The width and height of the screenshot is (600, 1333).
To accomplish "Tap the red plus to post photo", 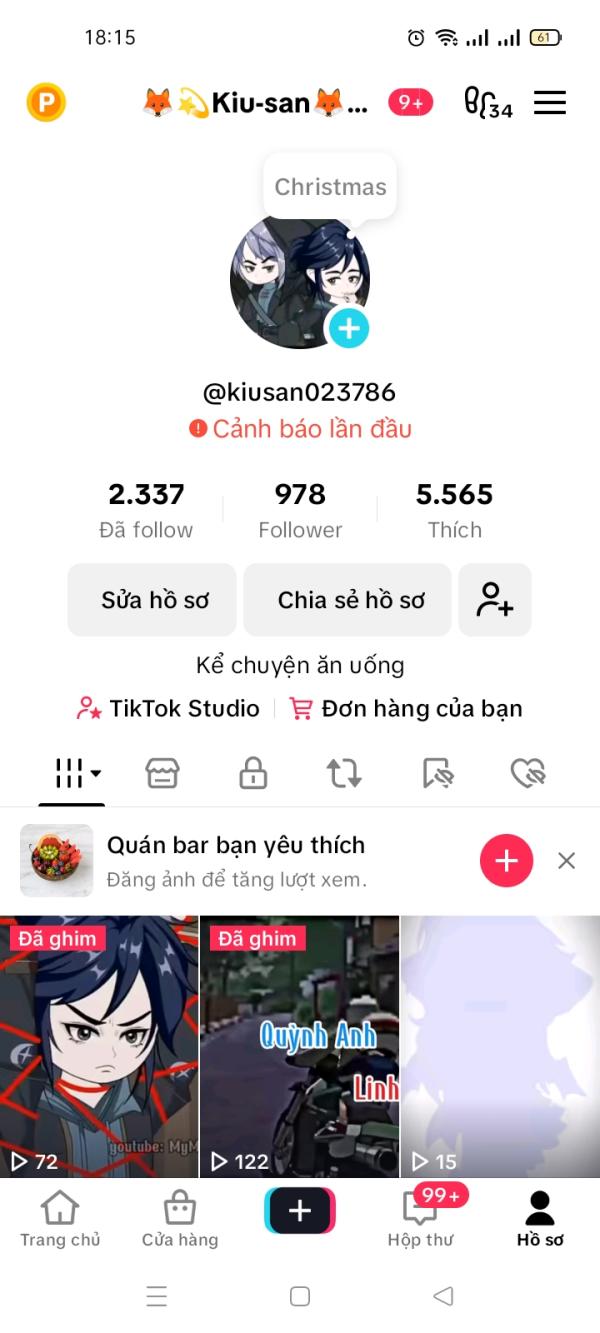I will point(506,860).
